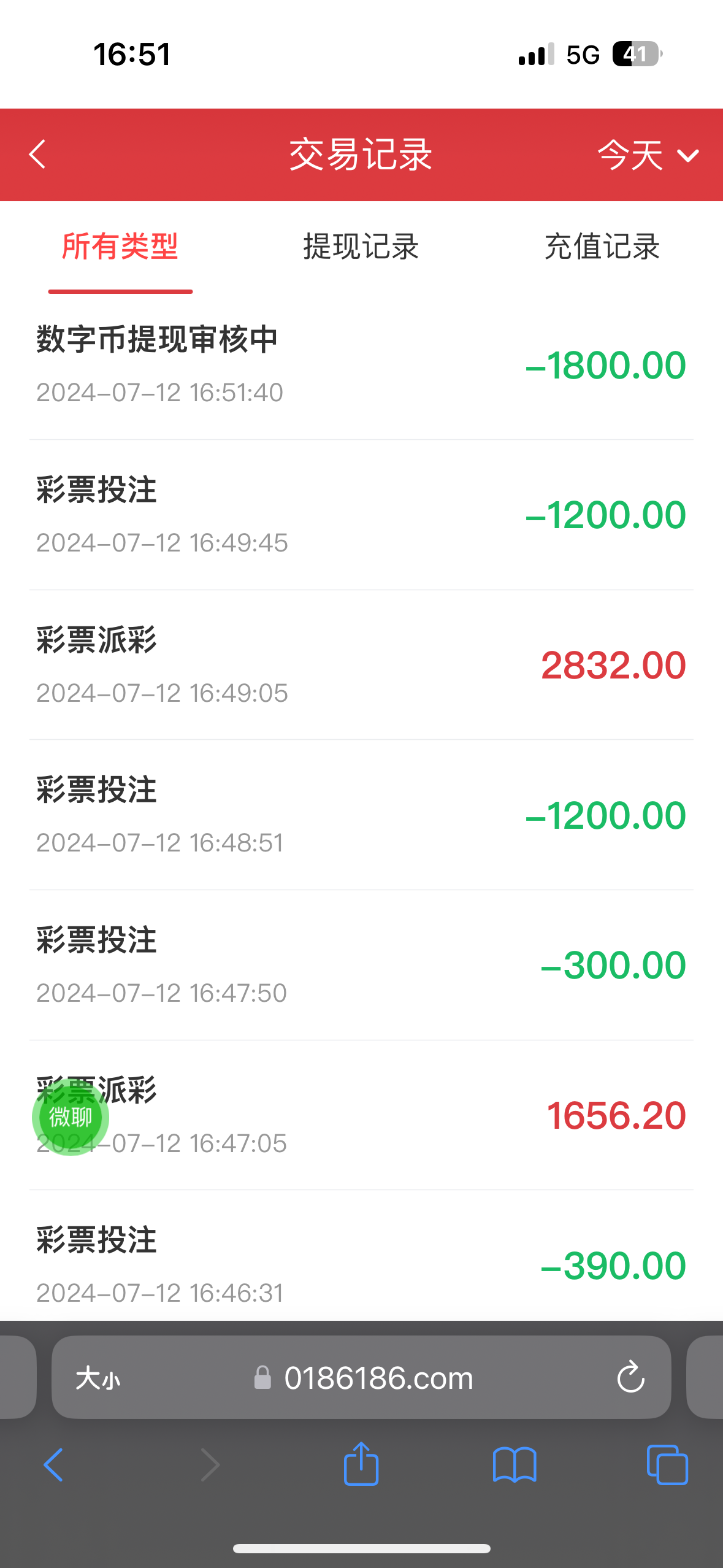Go back from the 交易记录 page

tap(38, 154)
